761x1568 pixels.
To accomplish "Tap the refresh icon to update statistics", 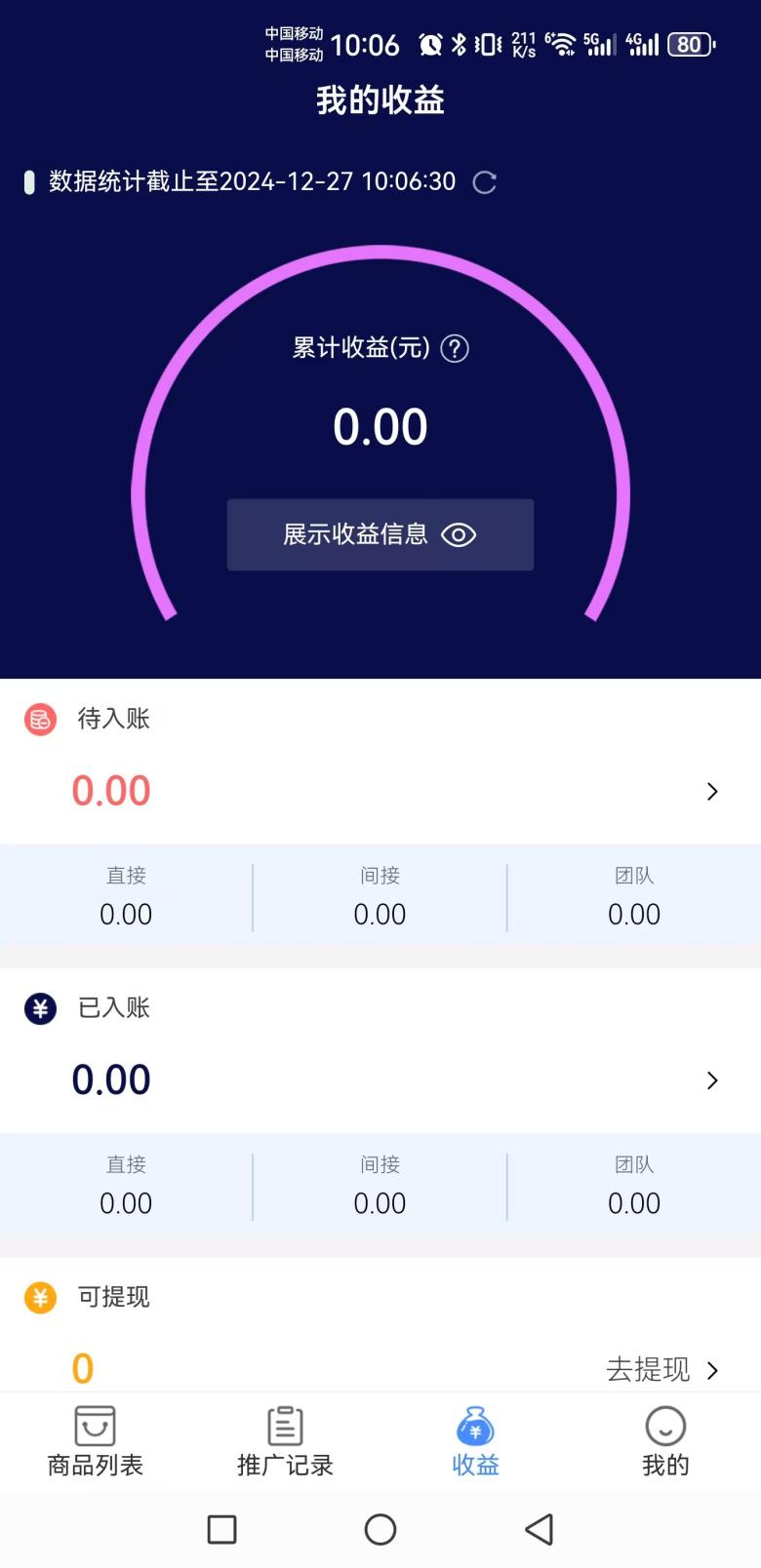I will click(x=485, y=181).
